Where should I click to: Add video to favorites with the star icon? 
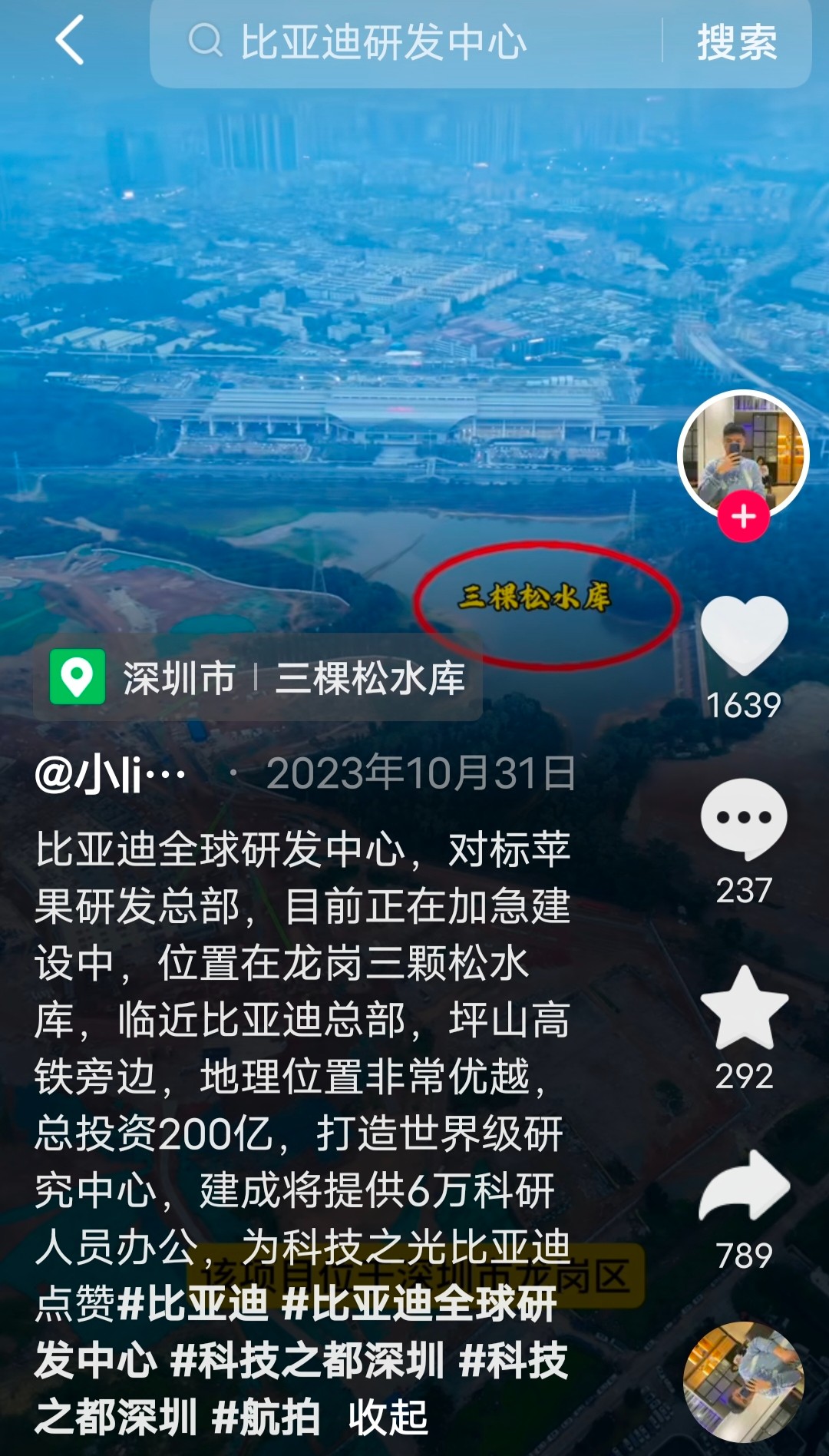coord(744,1008)
